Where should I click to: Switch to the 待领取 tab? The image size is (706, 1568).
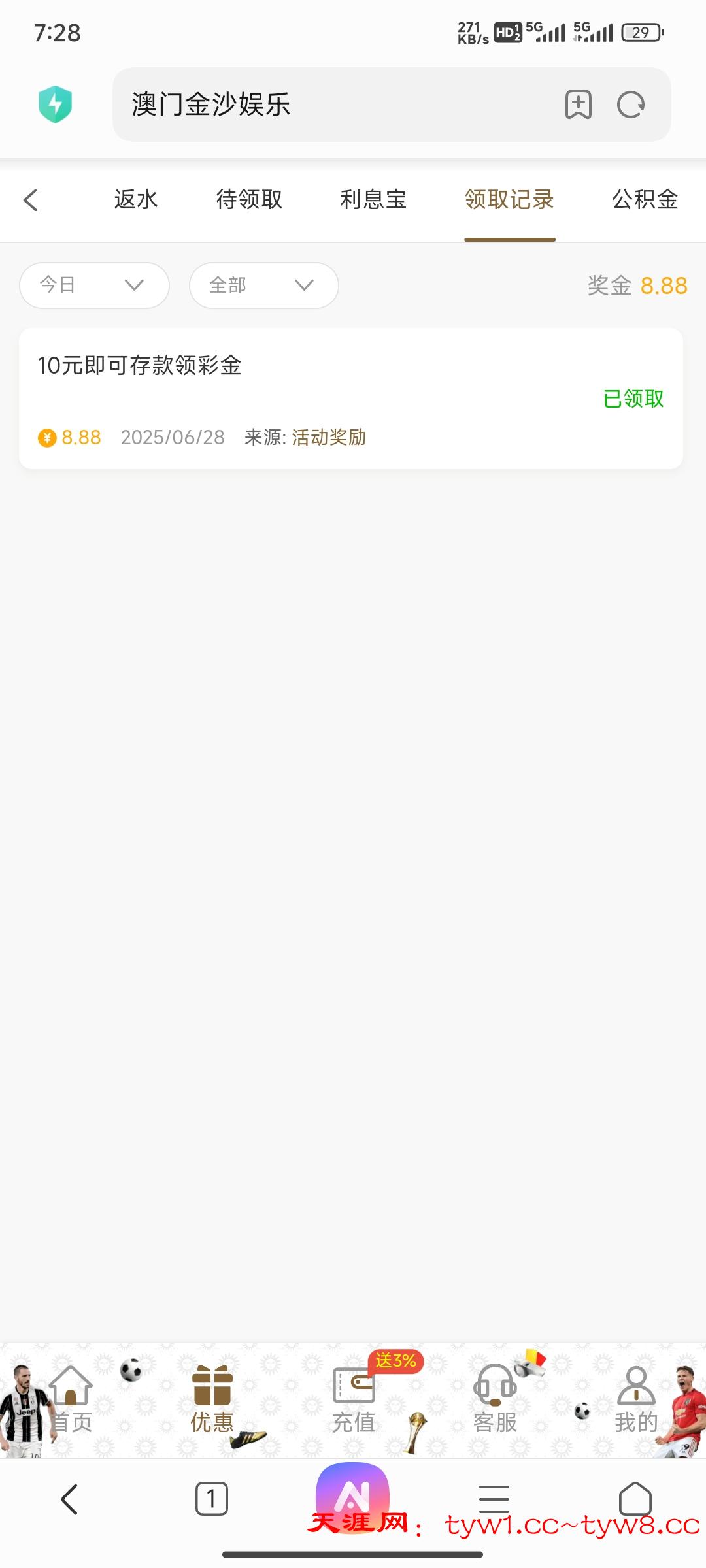pyautogui.click(x=249, y=200)
